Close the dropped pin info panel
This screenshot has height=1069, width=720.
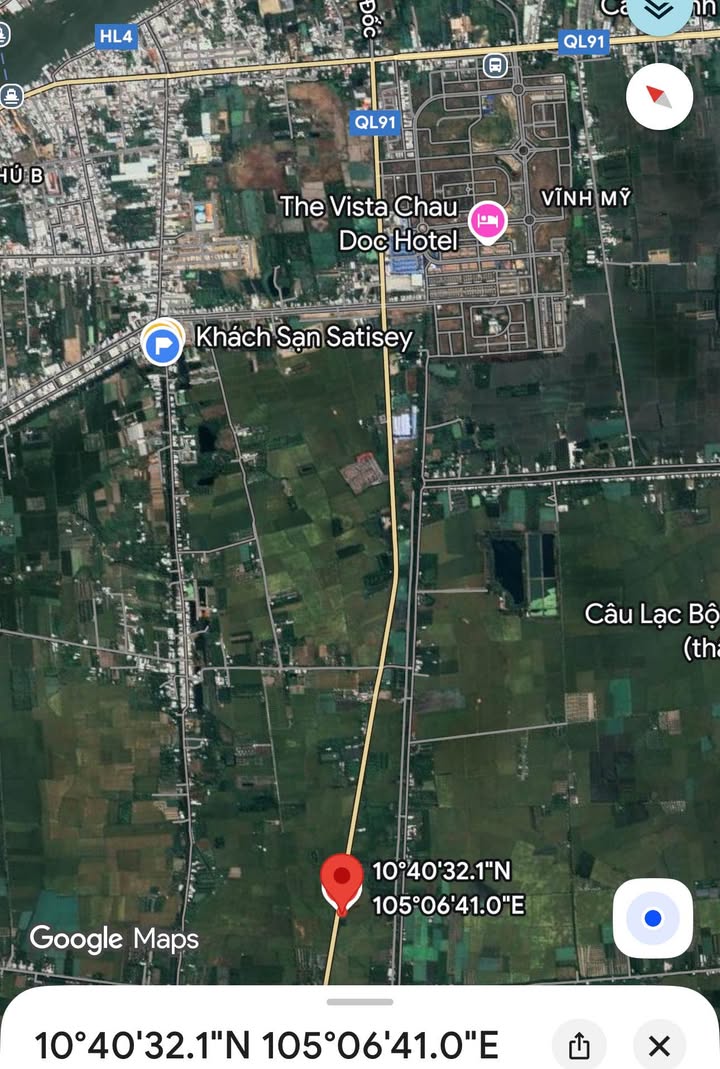(x=659, y=1046)
